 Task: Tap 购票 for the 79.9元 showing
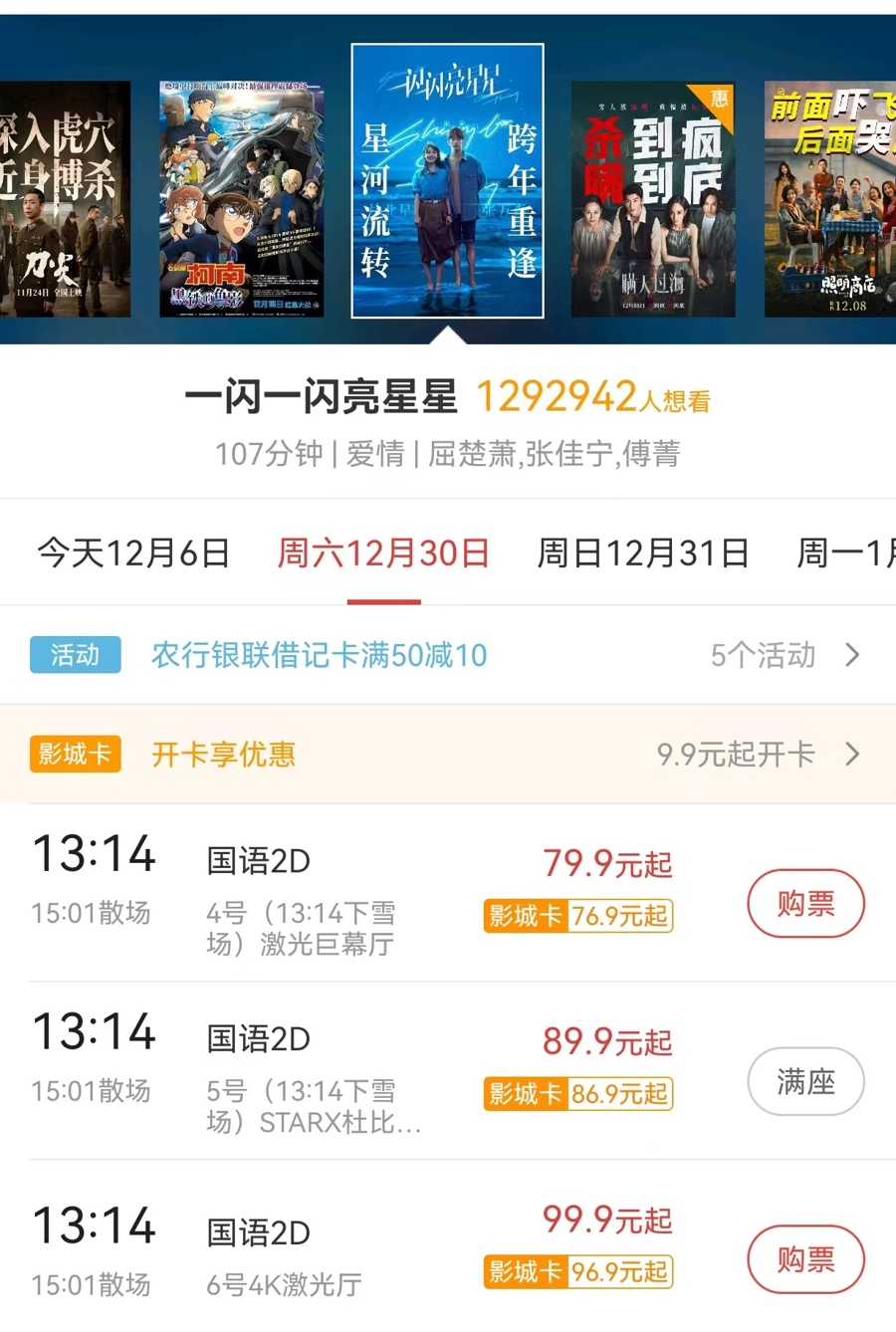pos(805,904)
